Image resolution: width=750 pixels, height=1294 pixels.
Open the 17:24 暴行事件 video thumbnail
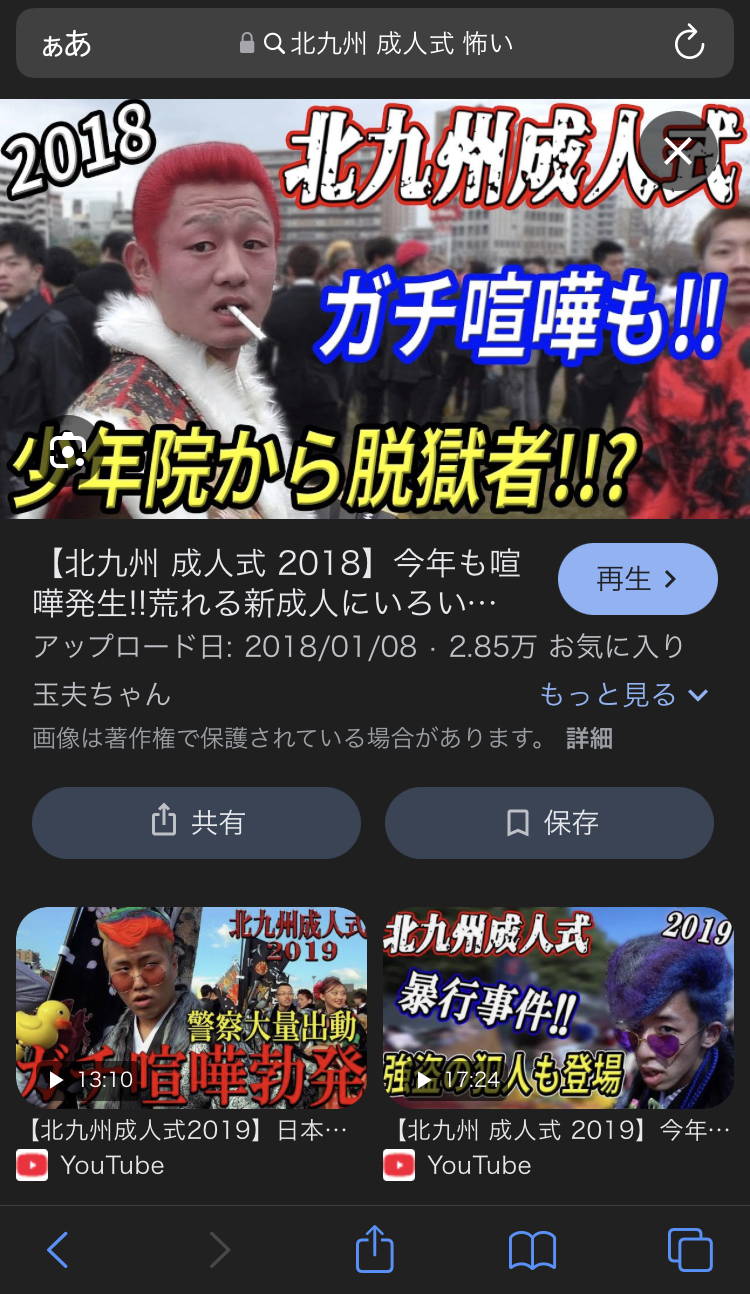[558, 1007]
